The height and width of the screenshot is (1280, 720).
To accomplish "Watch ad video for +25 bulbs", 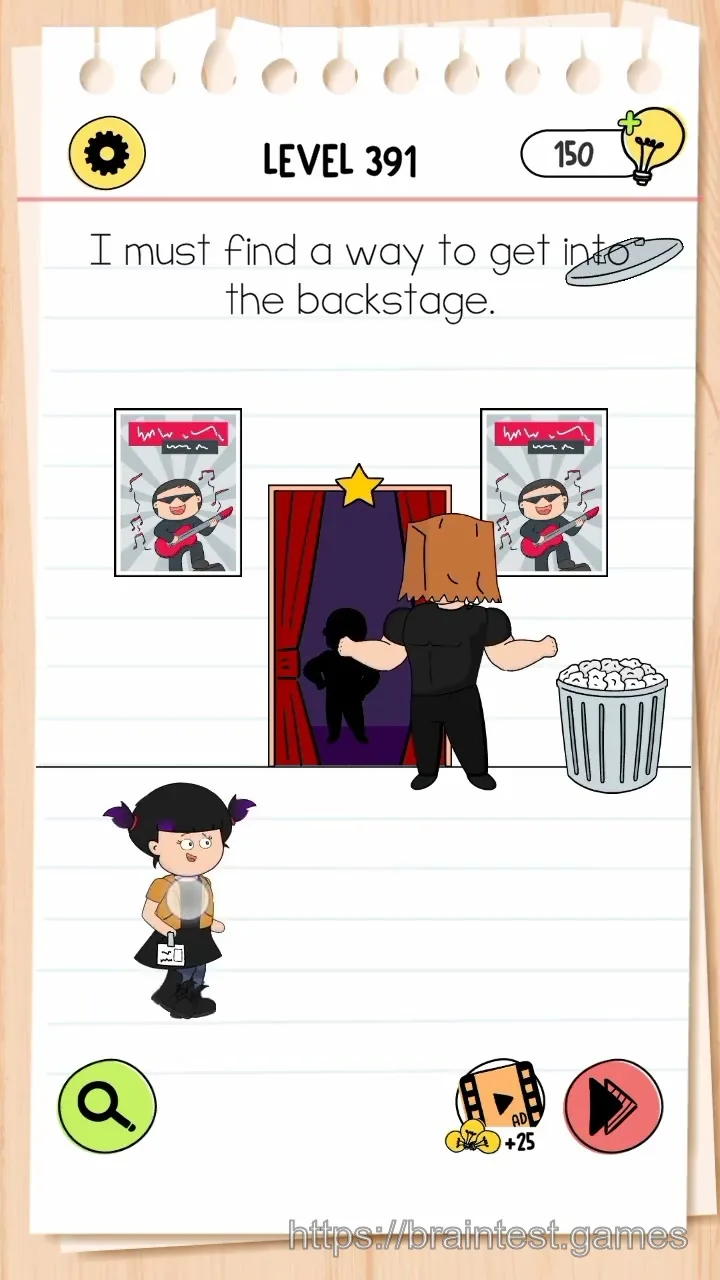I will (x=498, y=1107).
